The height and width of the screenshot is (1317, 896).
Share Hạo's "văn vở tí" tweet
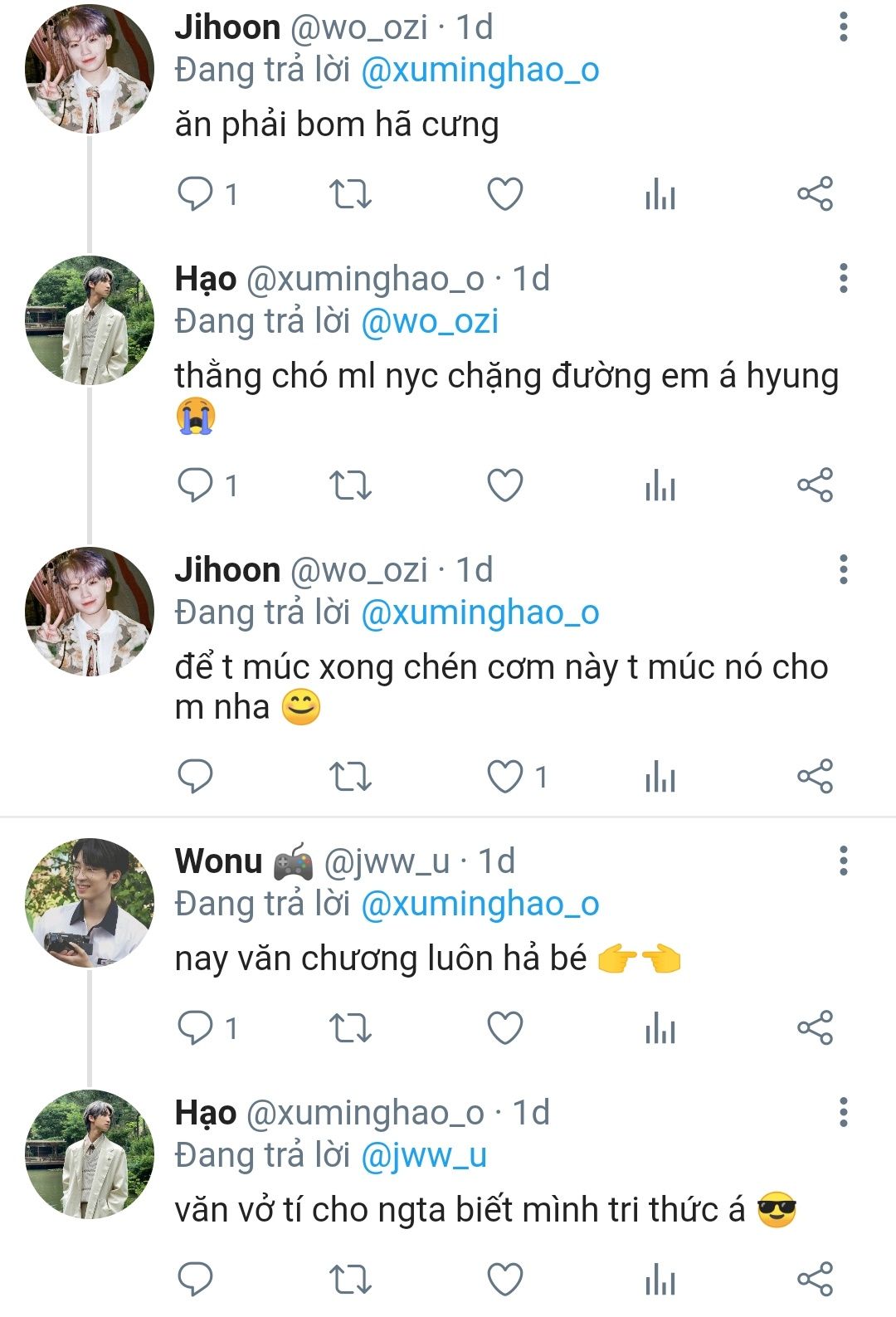pos(815,1279)
